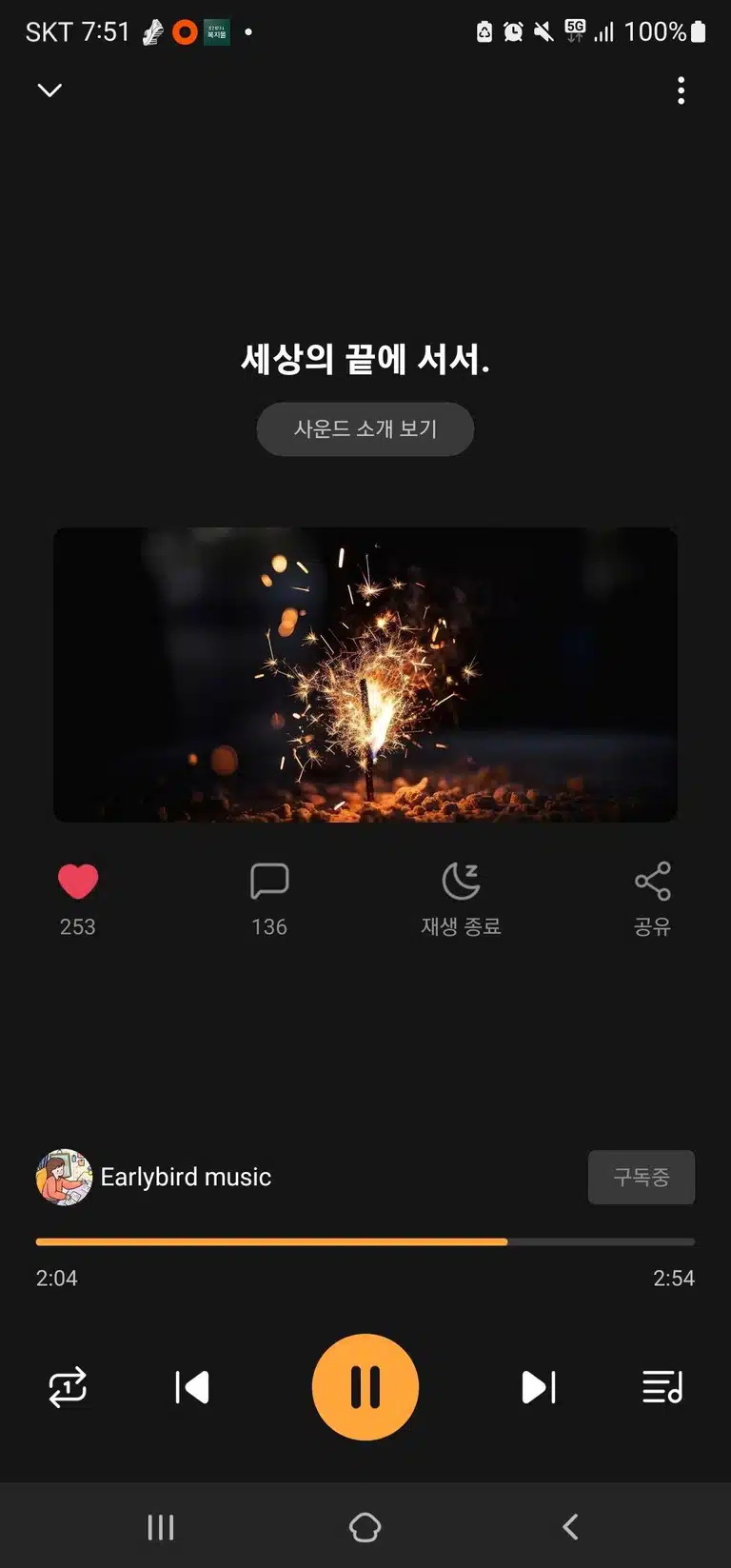
Task: Pause the current playback
Action: (x=365, y=1387)
